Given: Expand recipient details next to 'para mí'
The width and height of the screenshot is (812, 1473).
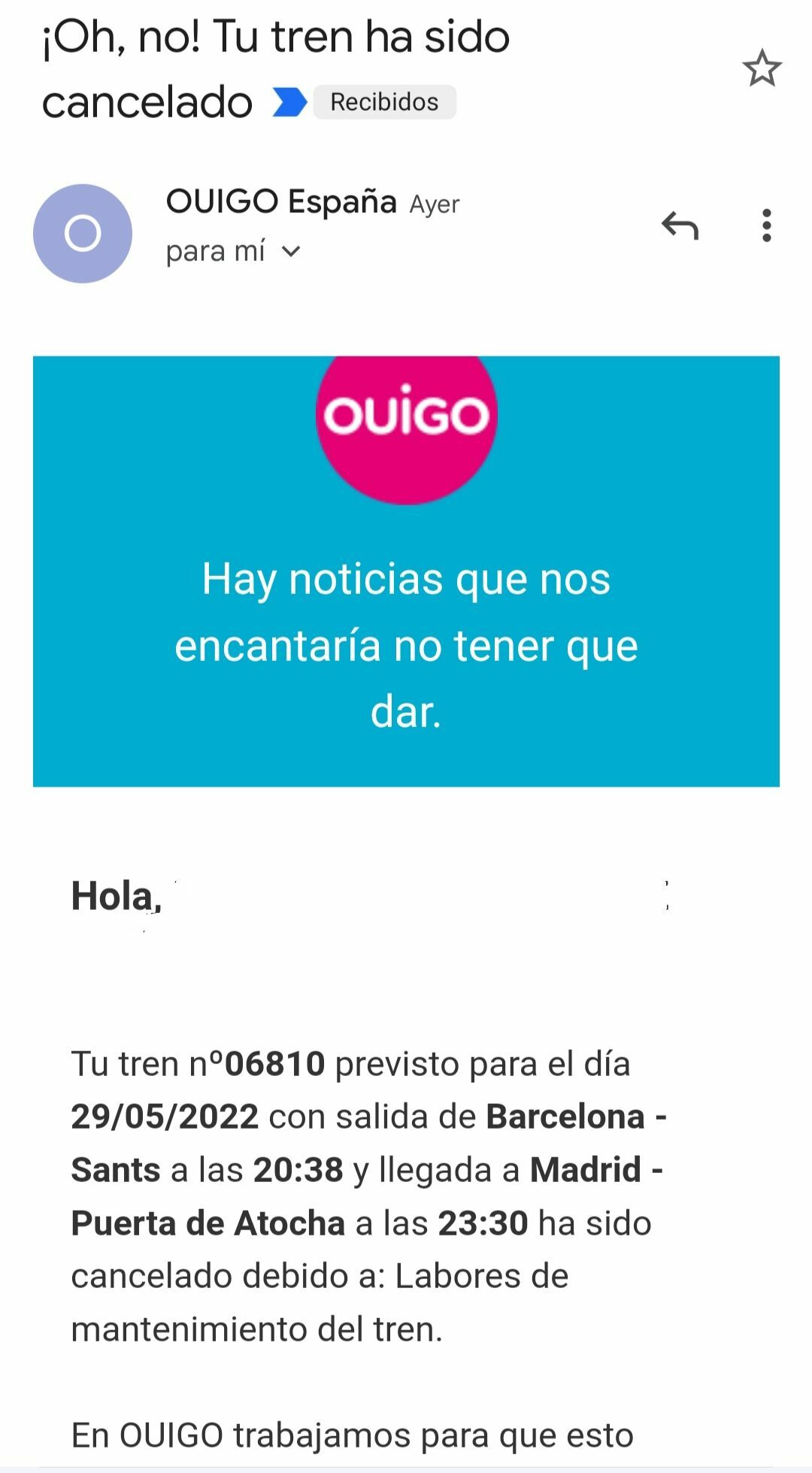Looking at the screenshot, I should click(291, 251).
